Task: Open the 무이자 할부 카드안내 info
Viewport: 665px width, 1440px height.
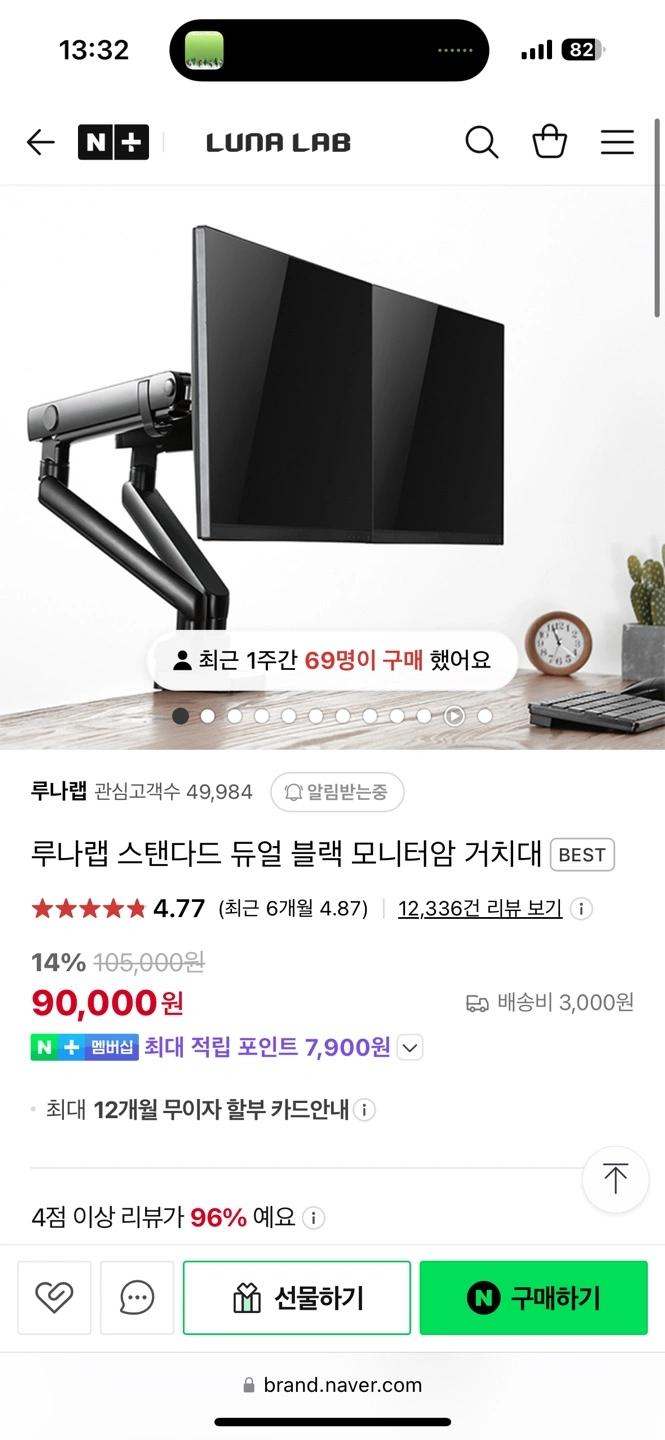Action: (365, 1110)
